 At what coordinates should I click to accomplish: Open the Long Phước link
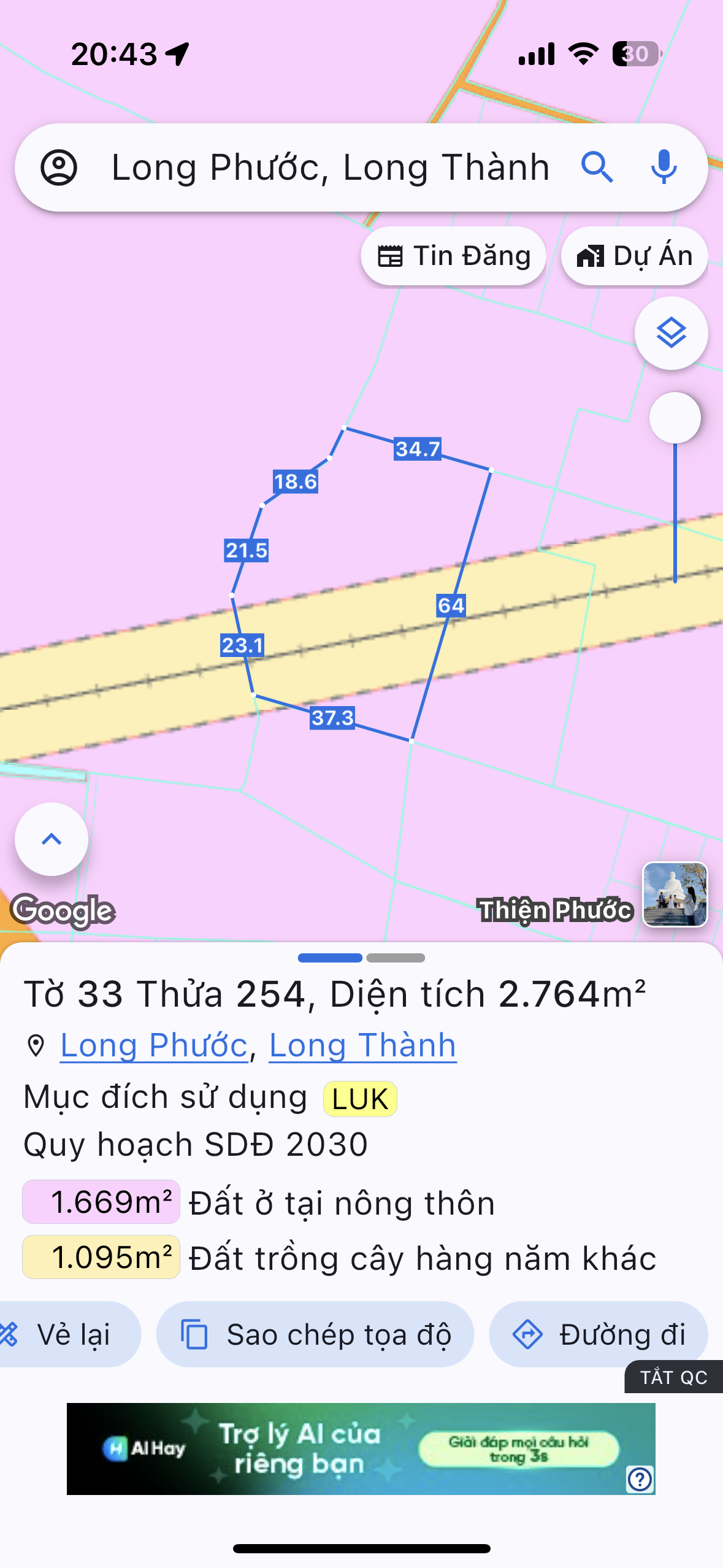coord(154,1045)
